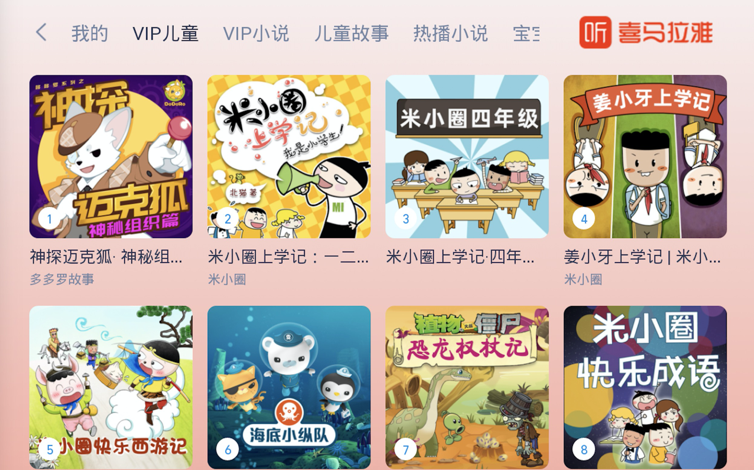Go back using the top-left arrow
Viewport: 754px width, 470px height.
(41, 33)
